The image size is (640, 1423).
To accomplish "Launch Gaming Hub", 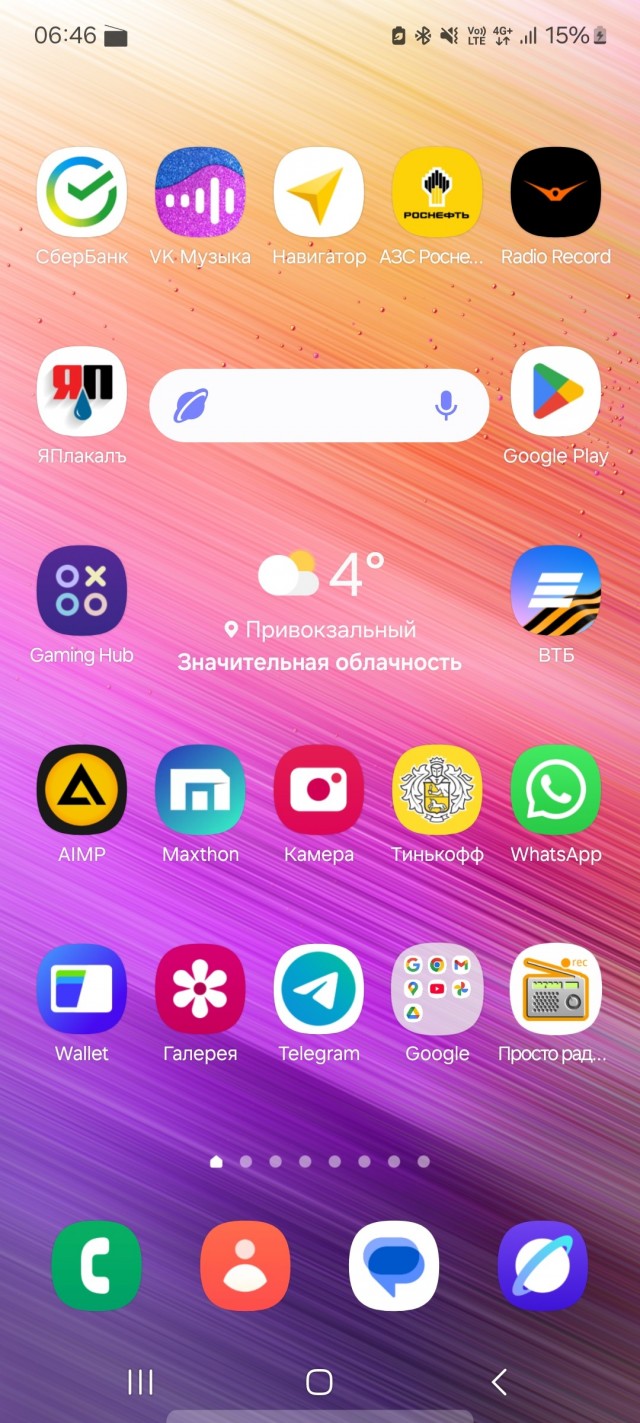I will [x=81, y=591].
